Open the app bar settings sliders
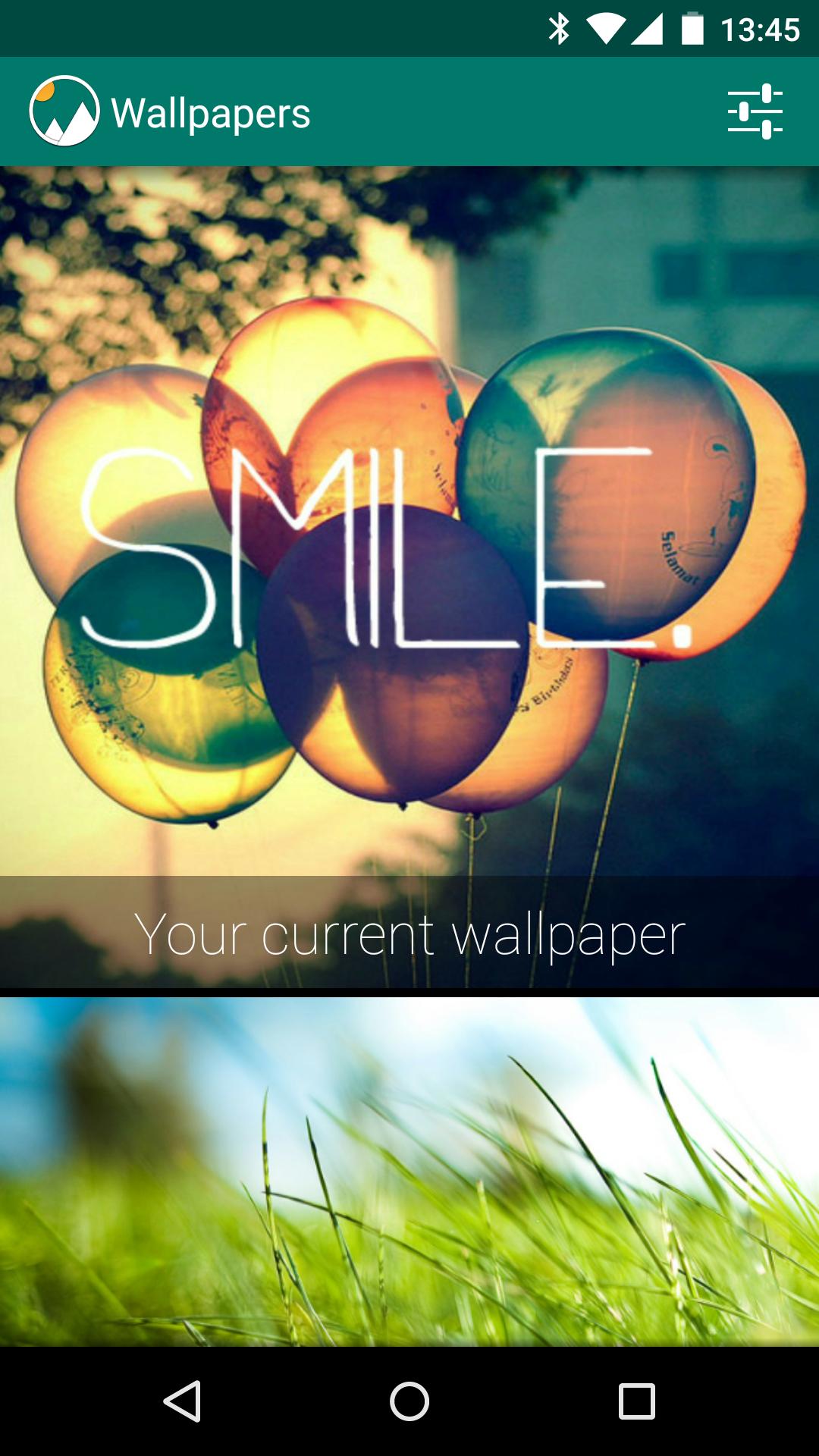This screenshot has height=1456, width=819. point(755,112)
